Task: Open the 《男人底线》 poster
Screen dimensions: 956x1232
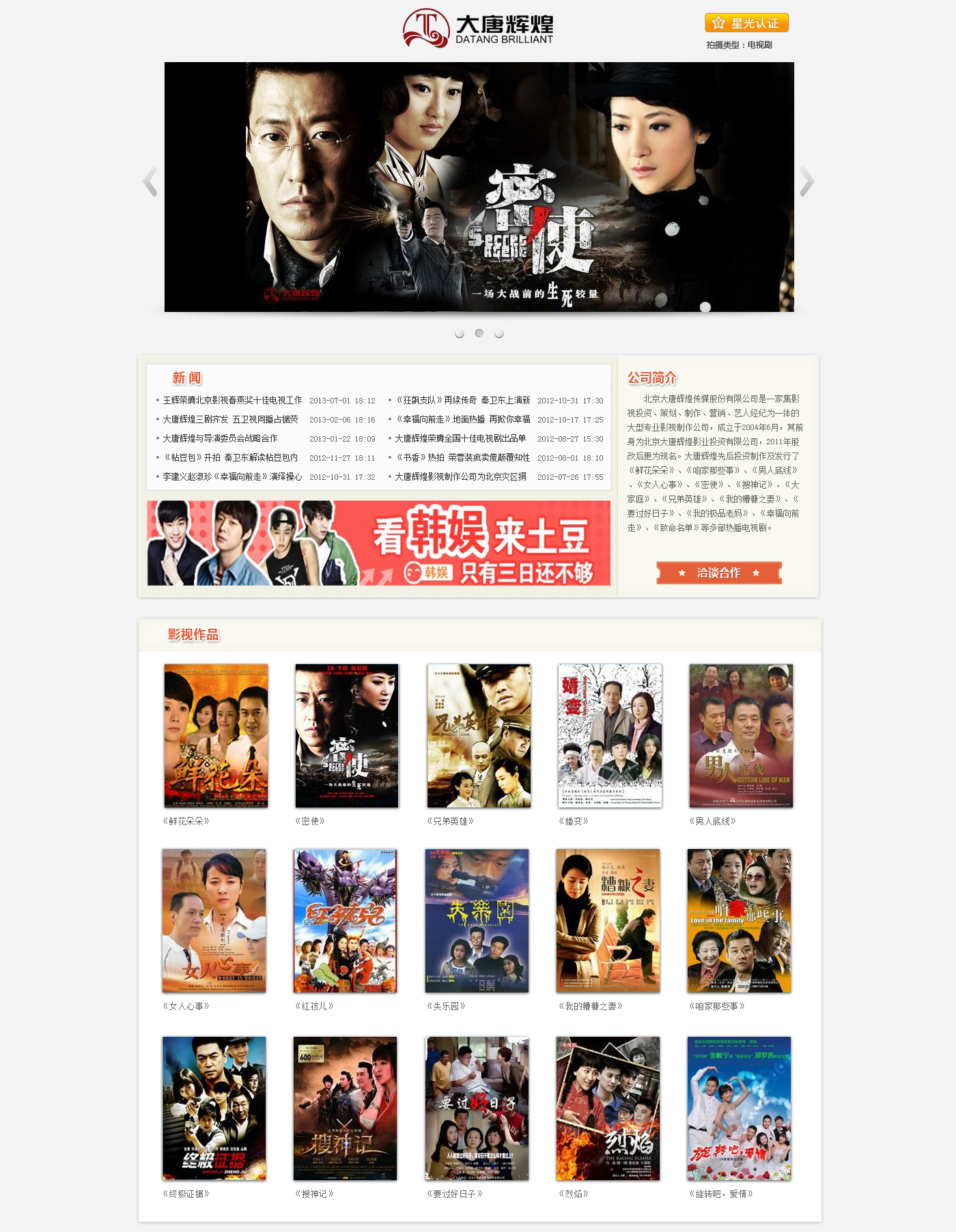Action: (741, 736)
